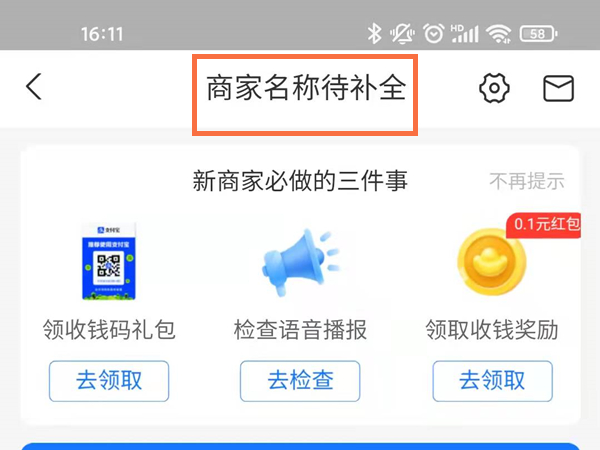Dismiss tips via 不再提示

[526, 181]
